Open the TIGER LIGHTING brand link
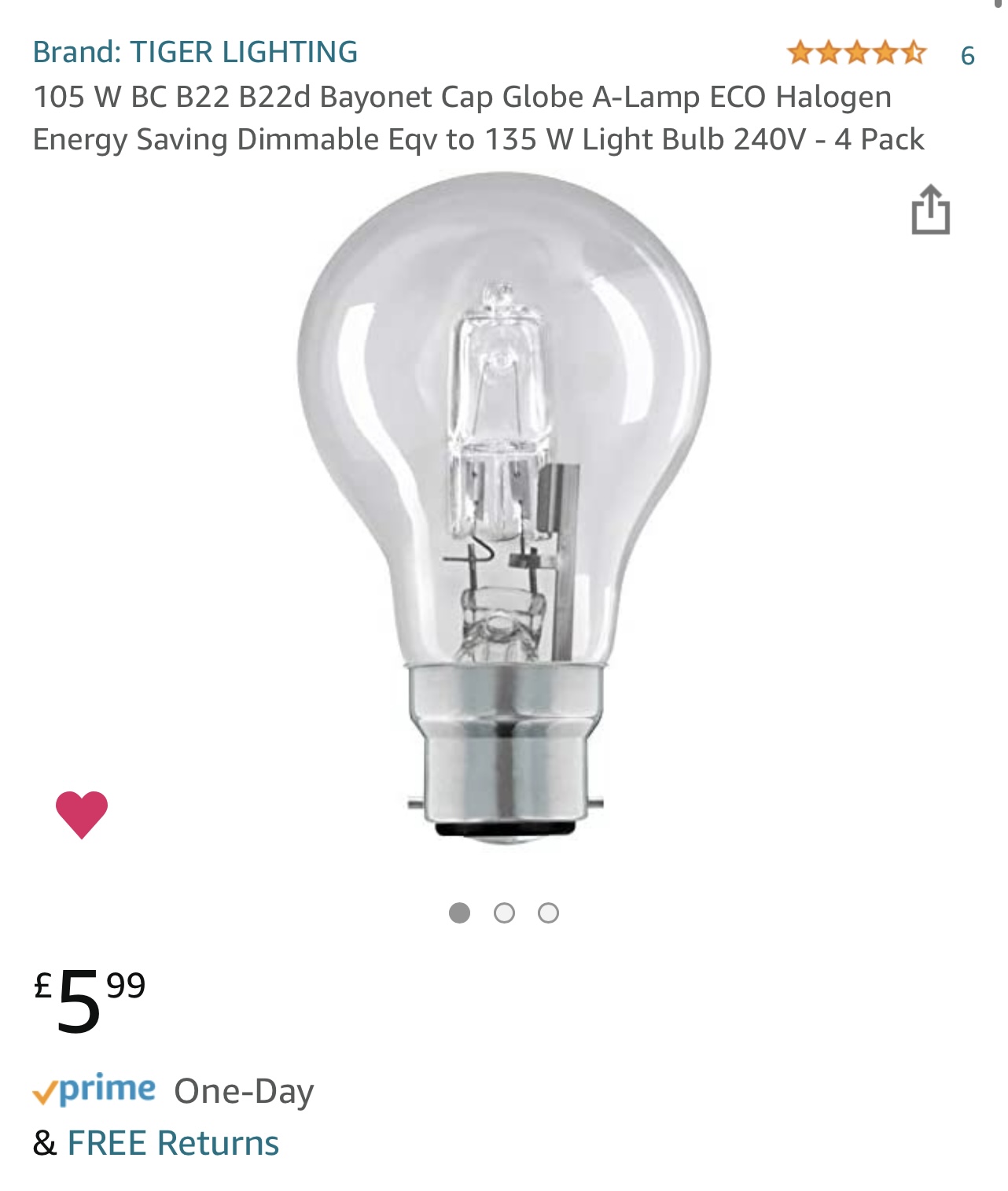Screen dimensions: 1008x1191 coord(195,52)
